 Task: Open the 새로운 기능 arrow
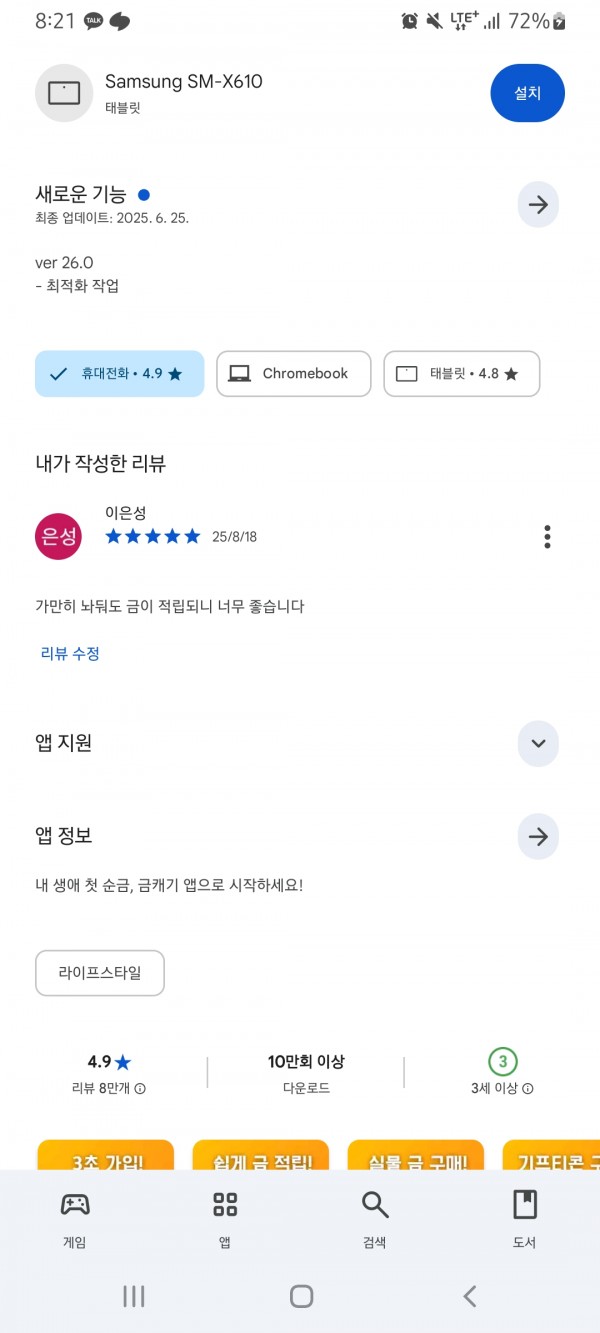tap(538, 205)
